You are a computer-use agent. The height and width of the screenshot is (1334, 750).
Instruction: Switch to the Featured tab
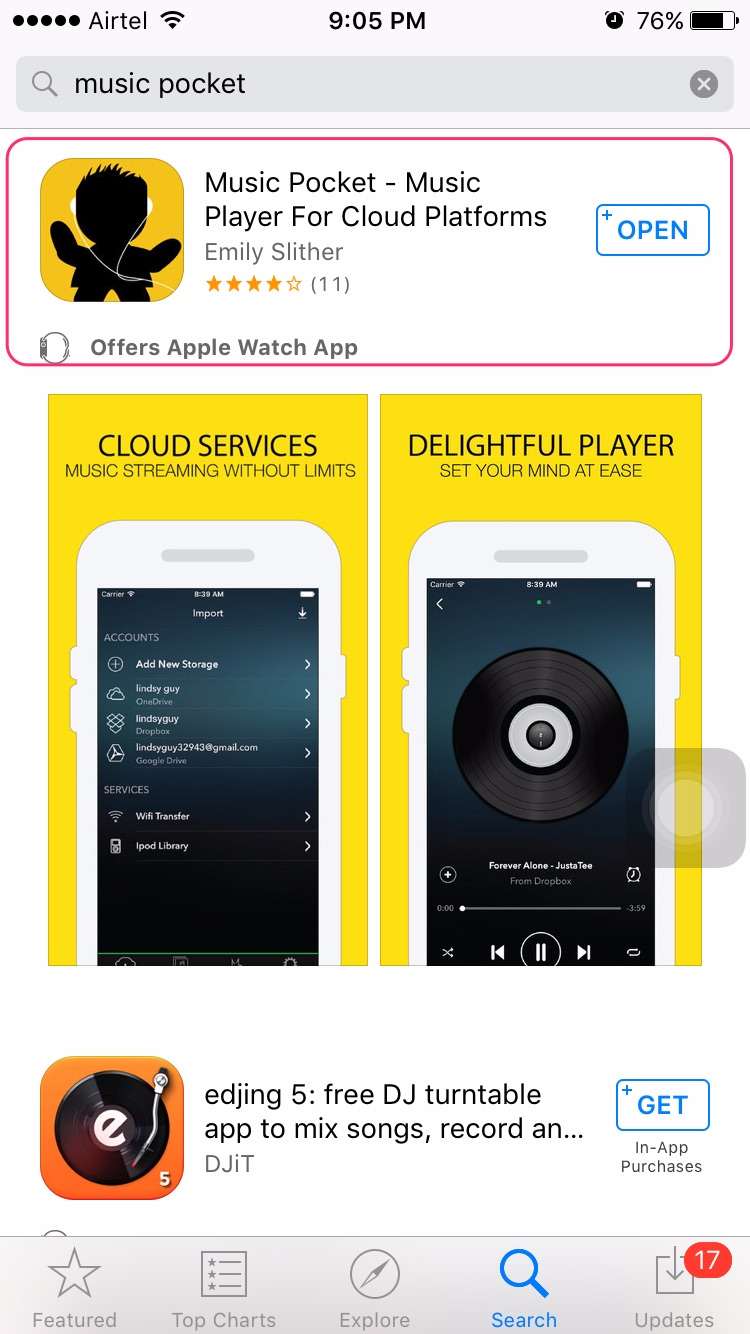(x=74, y=1288)
